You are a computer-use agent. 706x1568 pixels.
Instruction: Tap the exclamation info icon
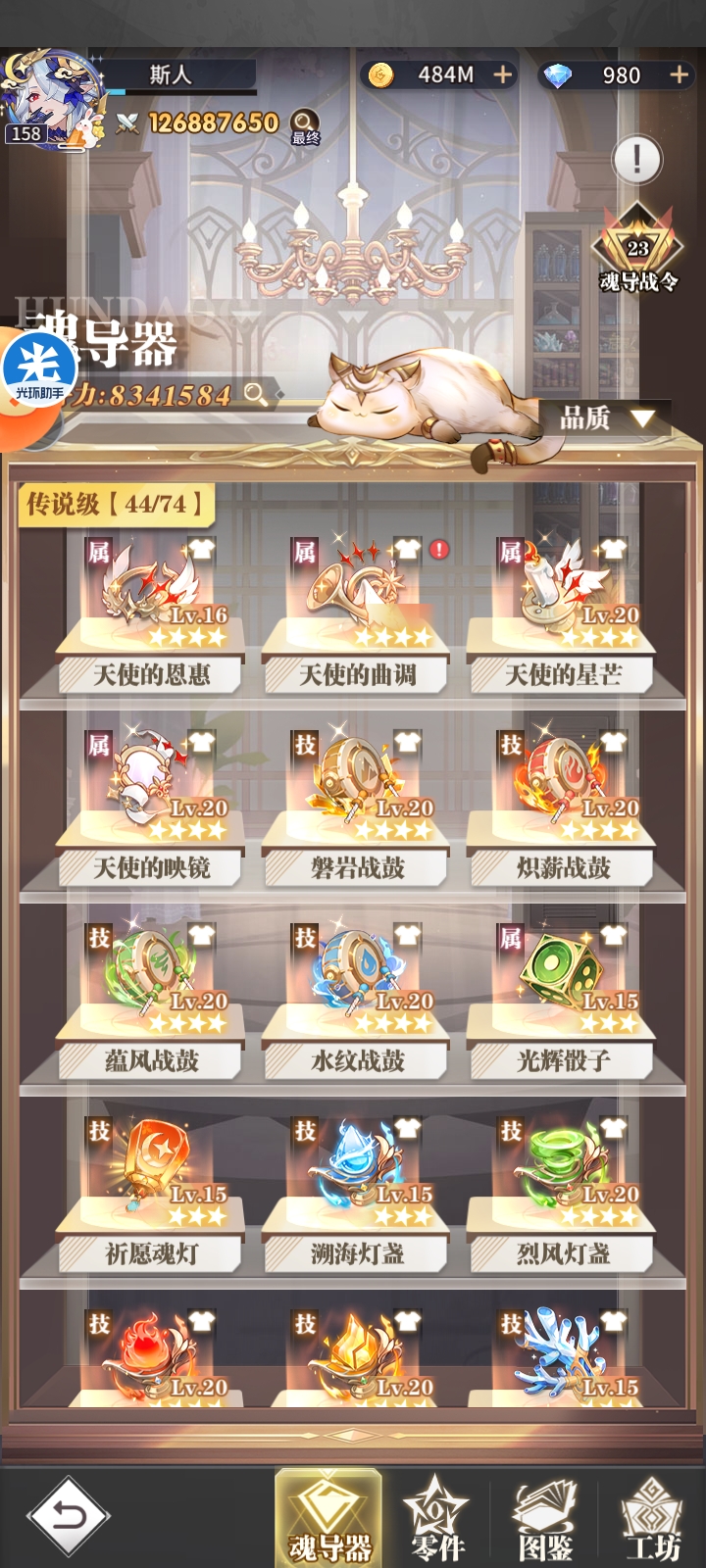pyautogui.click(x=637, y=159)
